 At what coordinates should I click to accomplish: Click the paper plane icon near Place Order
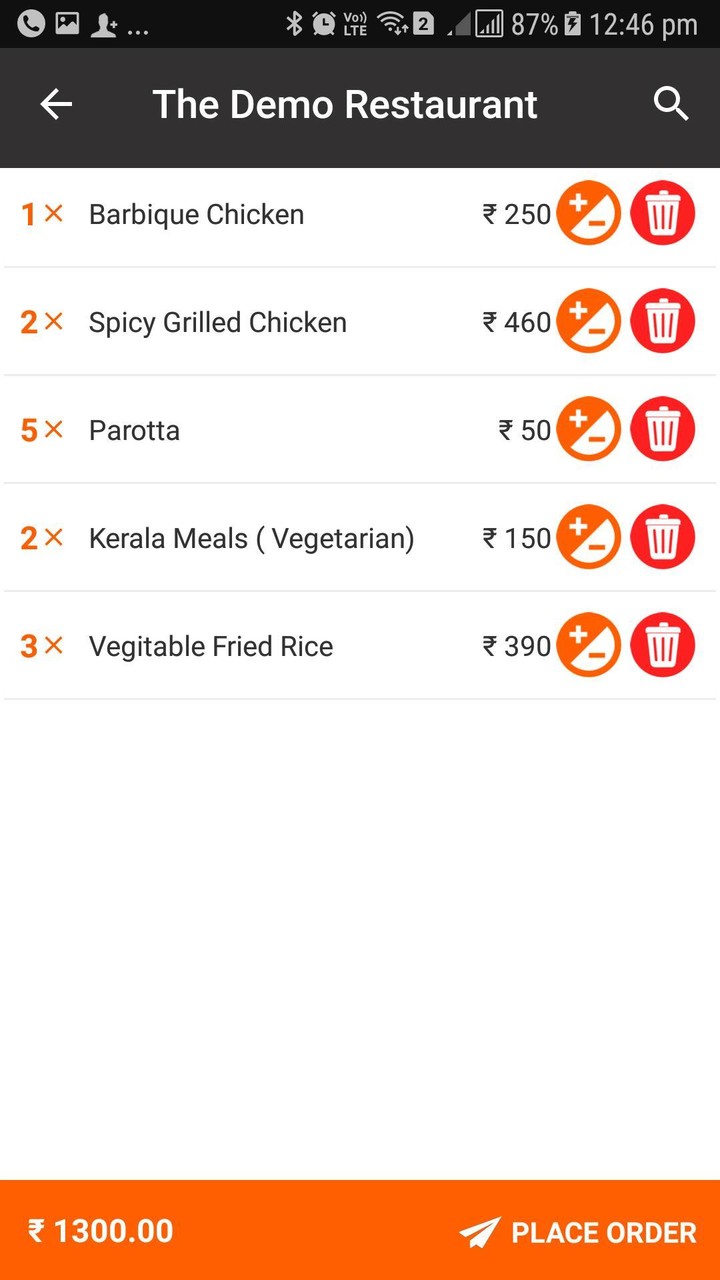coord(483,1232)
